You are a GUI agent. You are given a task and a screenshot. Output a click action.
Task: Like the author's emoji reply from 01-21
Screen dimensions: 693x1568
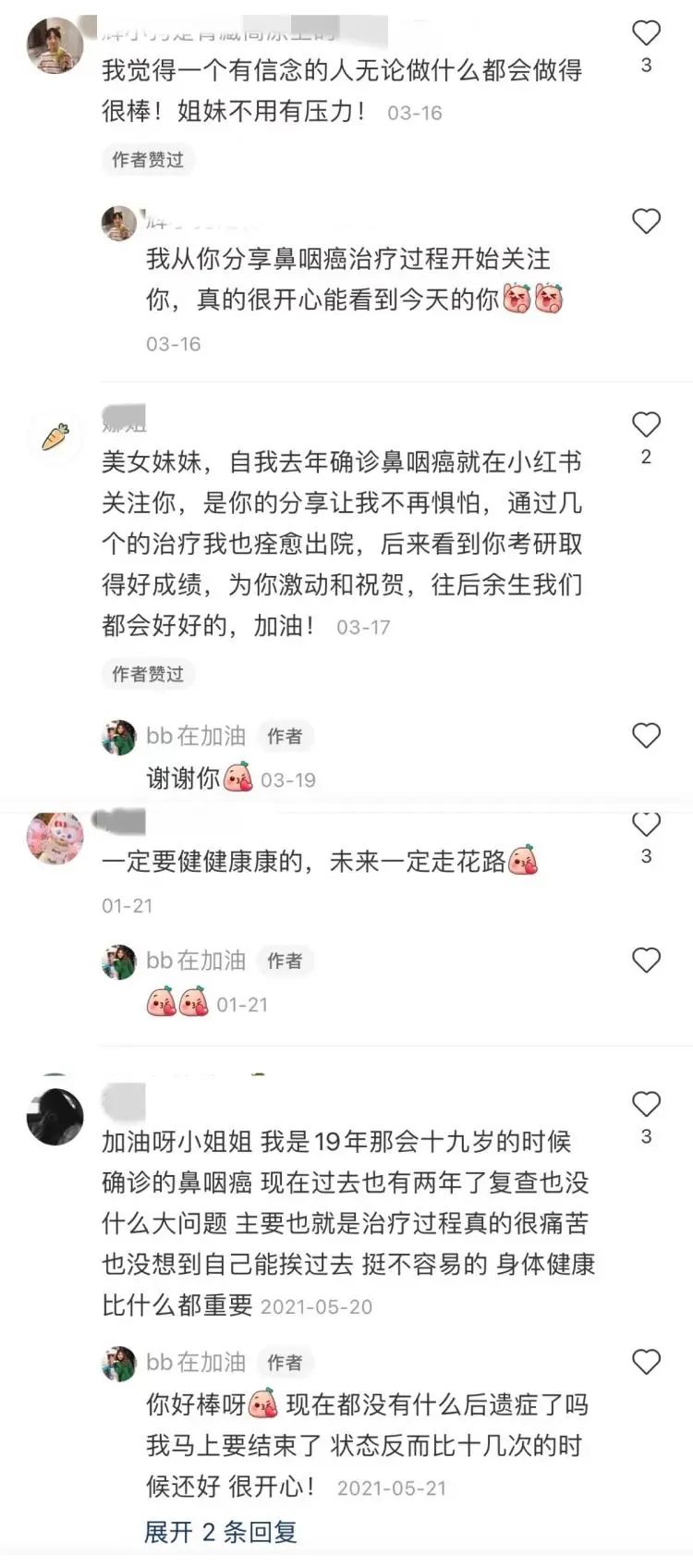tap(646, 961)
